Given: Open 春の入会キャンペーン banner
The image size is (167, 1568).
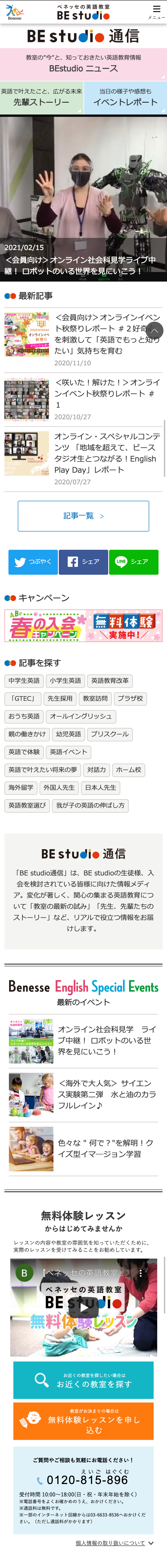Looking at the screenshot, I should click(x=83, y=625).
